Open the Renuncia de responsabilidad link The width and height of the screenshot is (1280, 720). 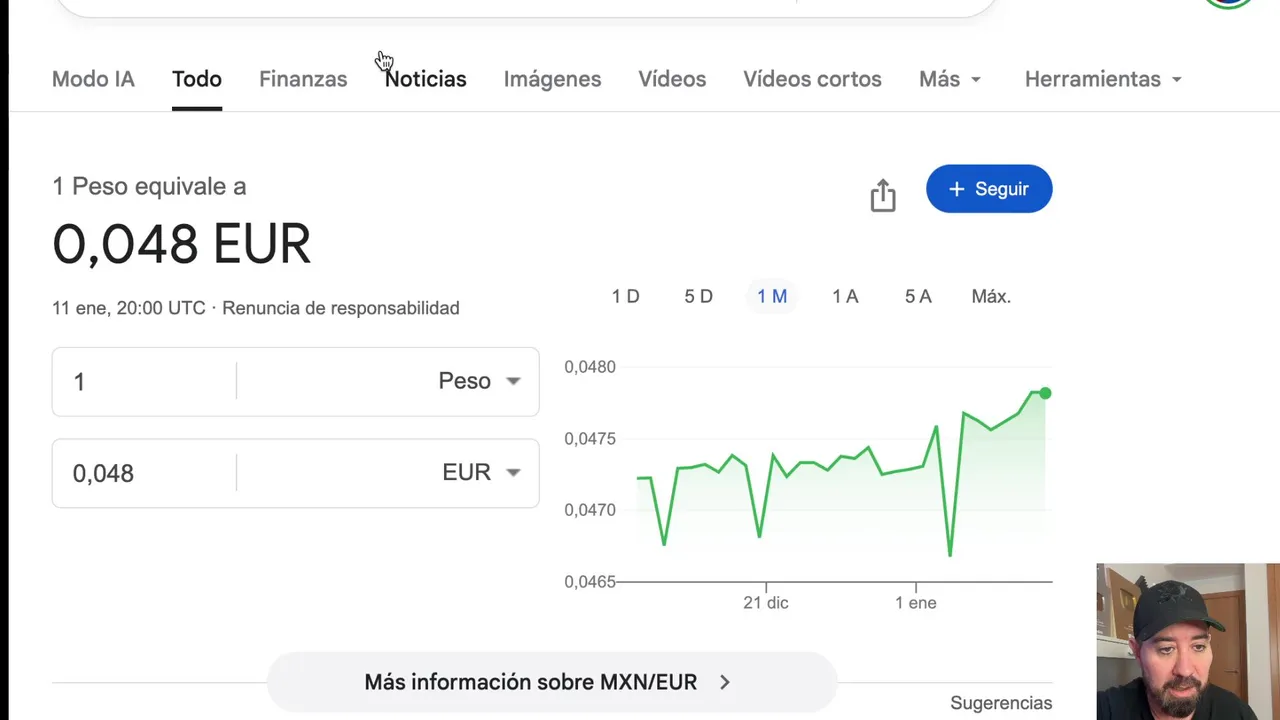pos(341,308)
